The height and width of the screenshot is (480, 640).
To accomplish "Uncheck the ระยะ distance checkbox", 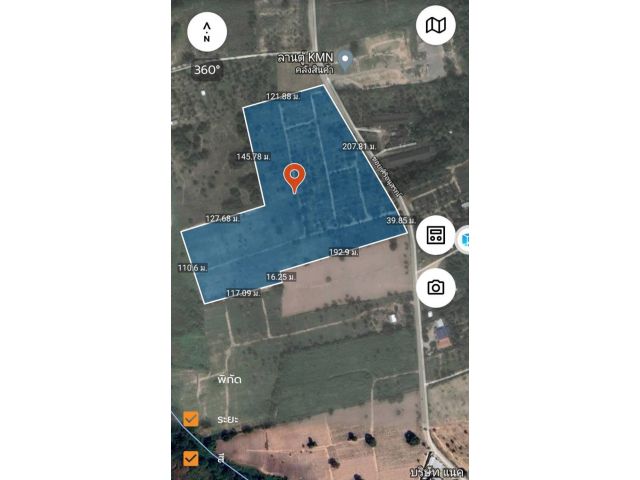I will (191, 419).
